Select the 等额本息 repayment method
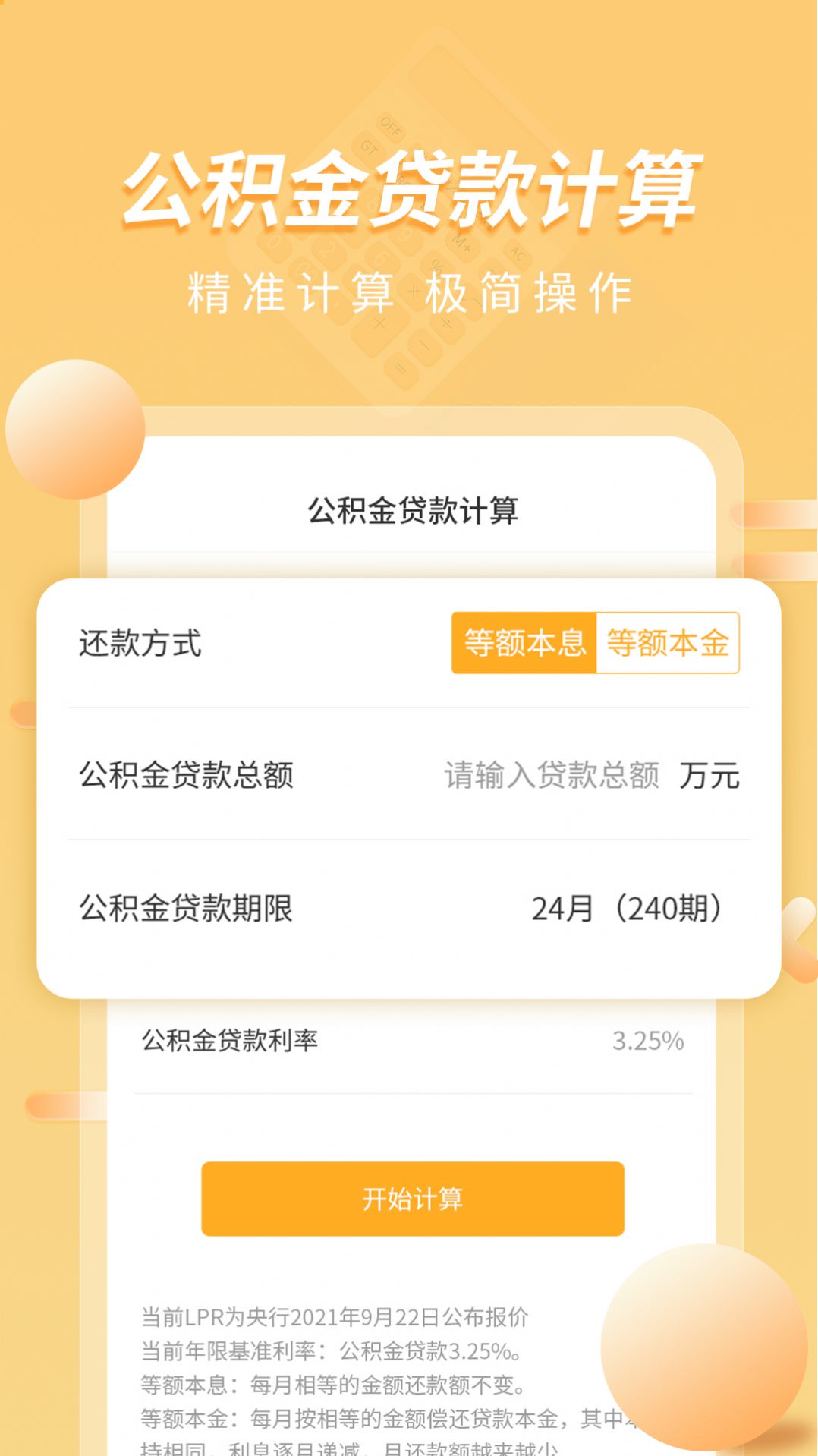This screenshot has width=818, height=1456. coord(524,642)
